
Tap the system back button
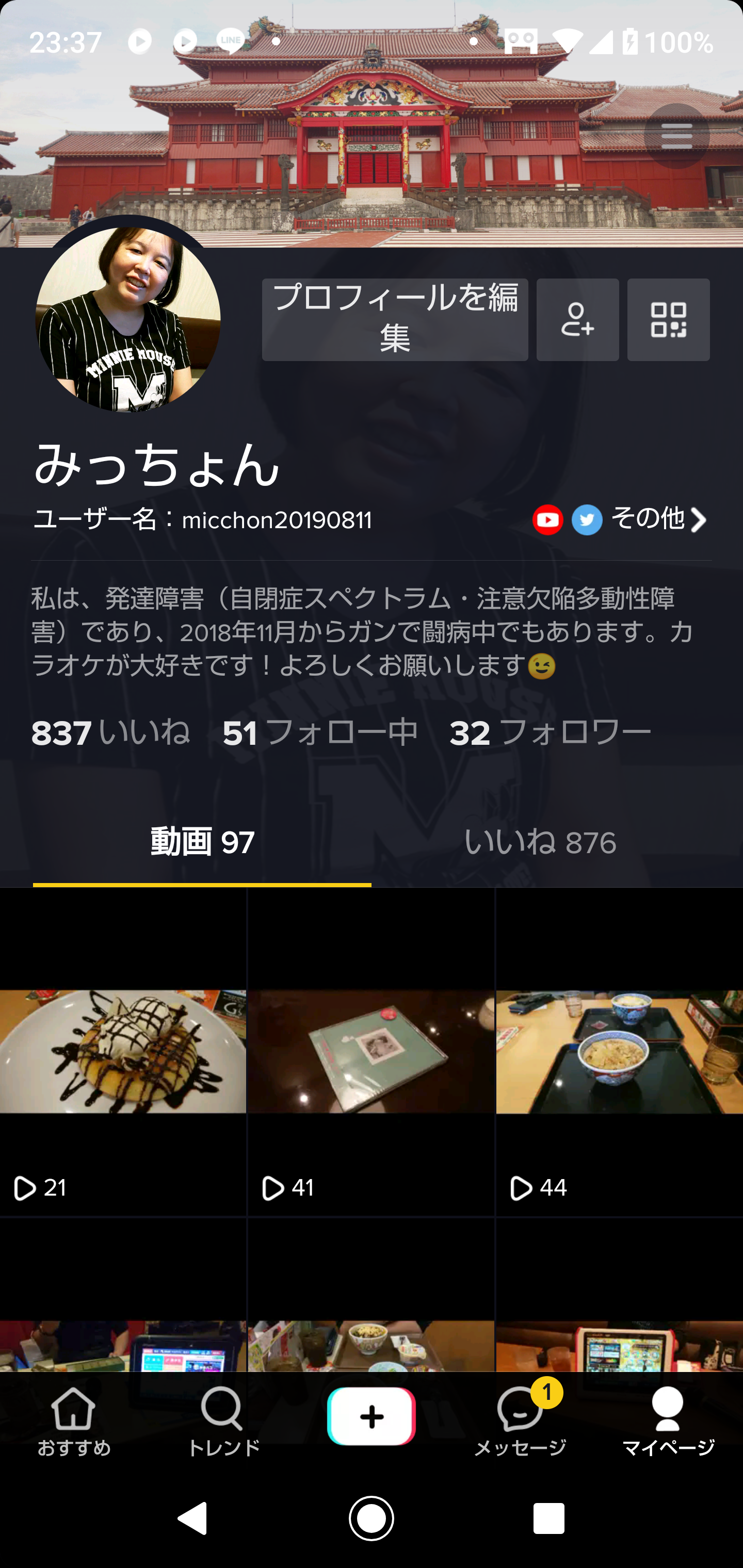[193, 1517]
